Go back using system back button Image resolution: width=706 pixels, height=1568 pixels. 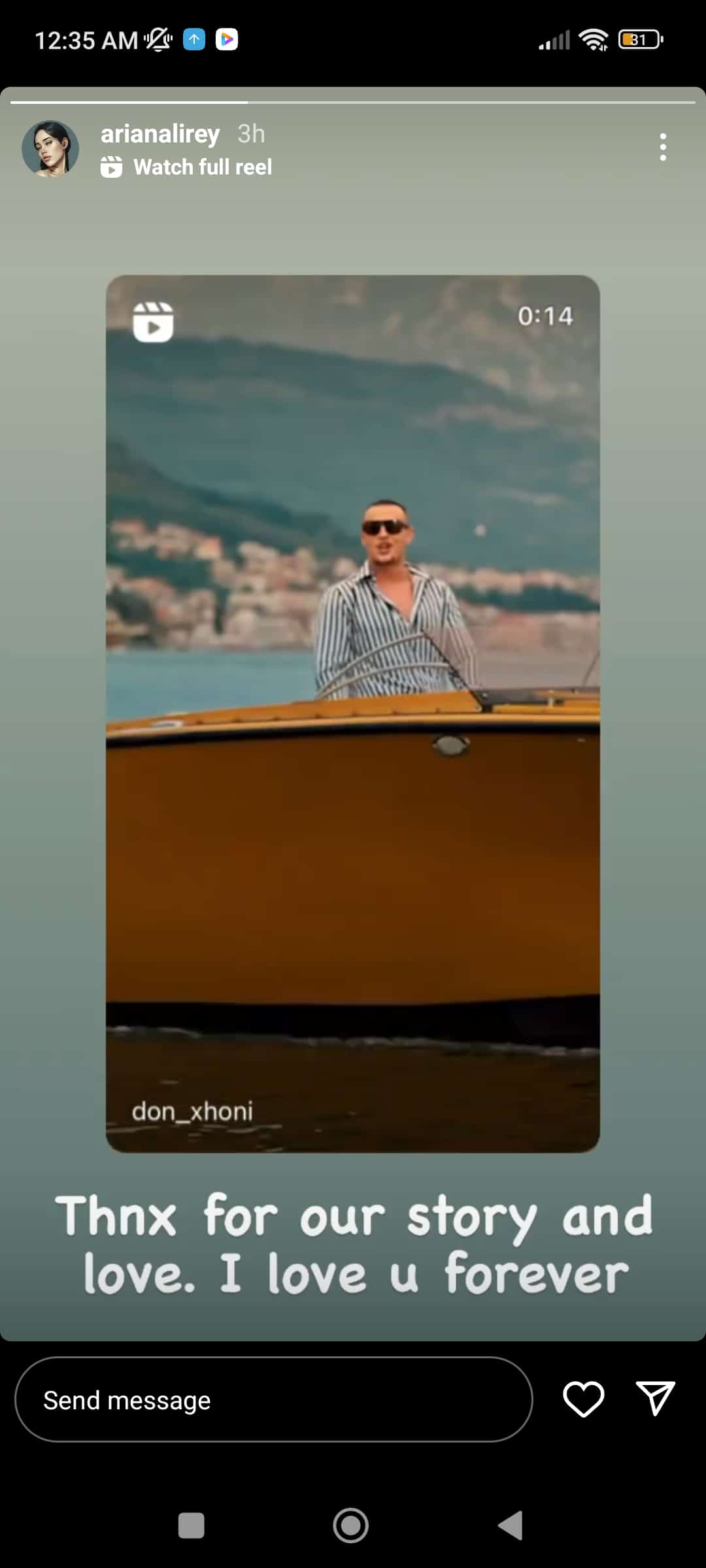511,1526
